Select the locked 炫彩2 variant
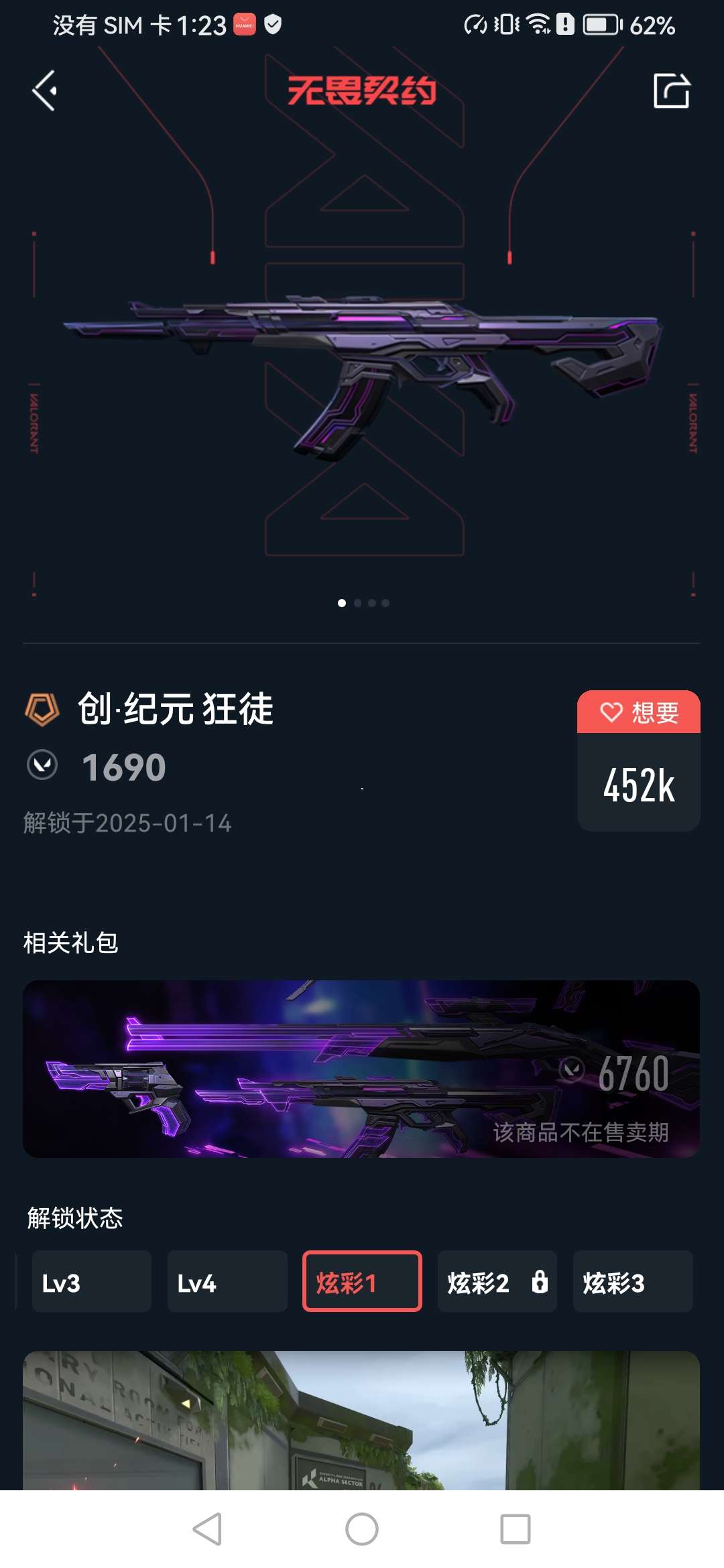 pos(497,1281)
